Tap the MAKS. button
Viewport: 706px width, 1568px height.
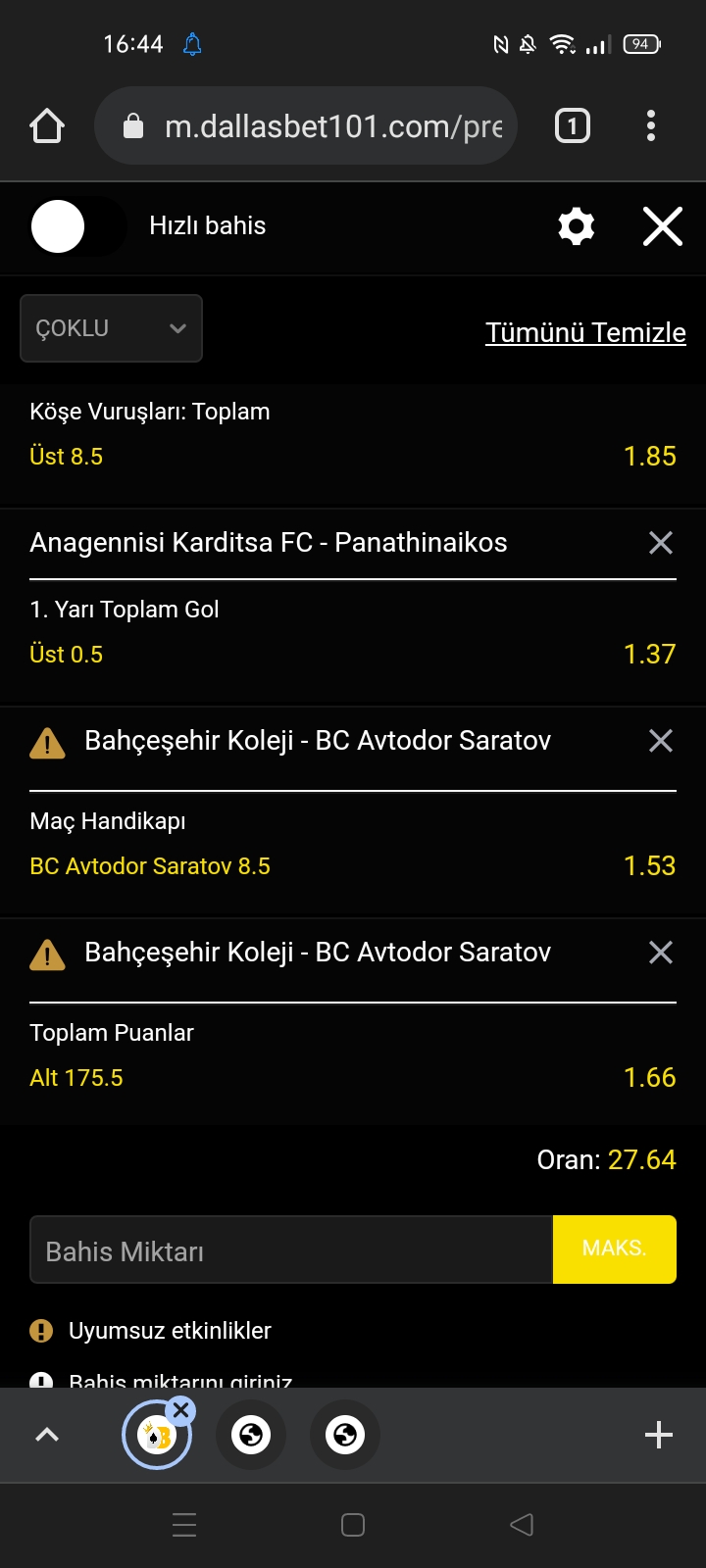pos(615,1249)
